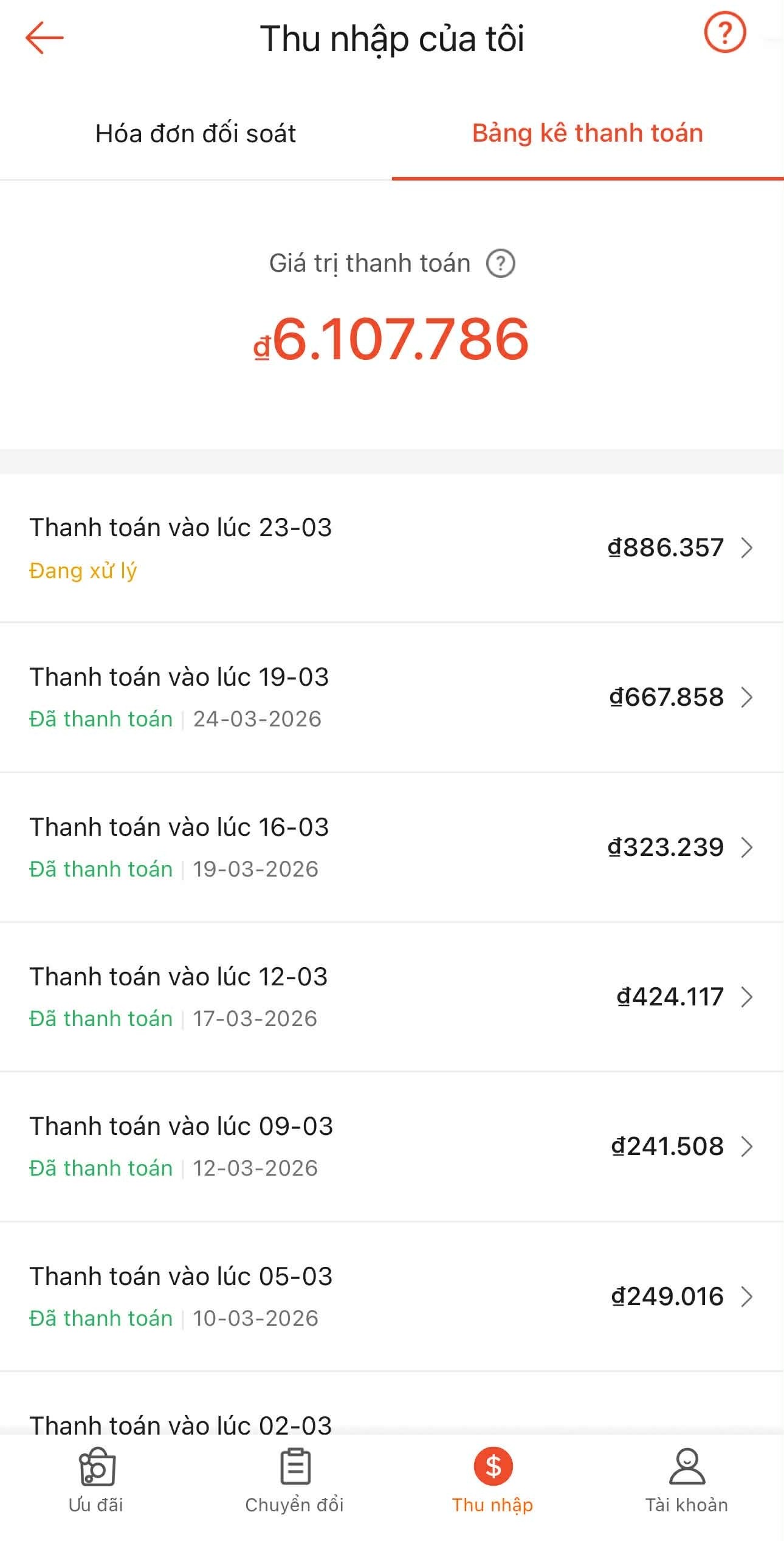The image size is (784, 1541).
Task: View the đ424.117 payment entry
Action: coord(671,997)
